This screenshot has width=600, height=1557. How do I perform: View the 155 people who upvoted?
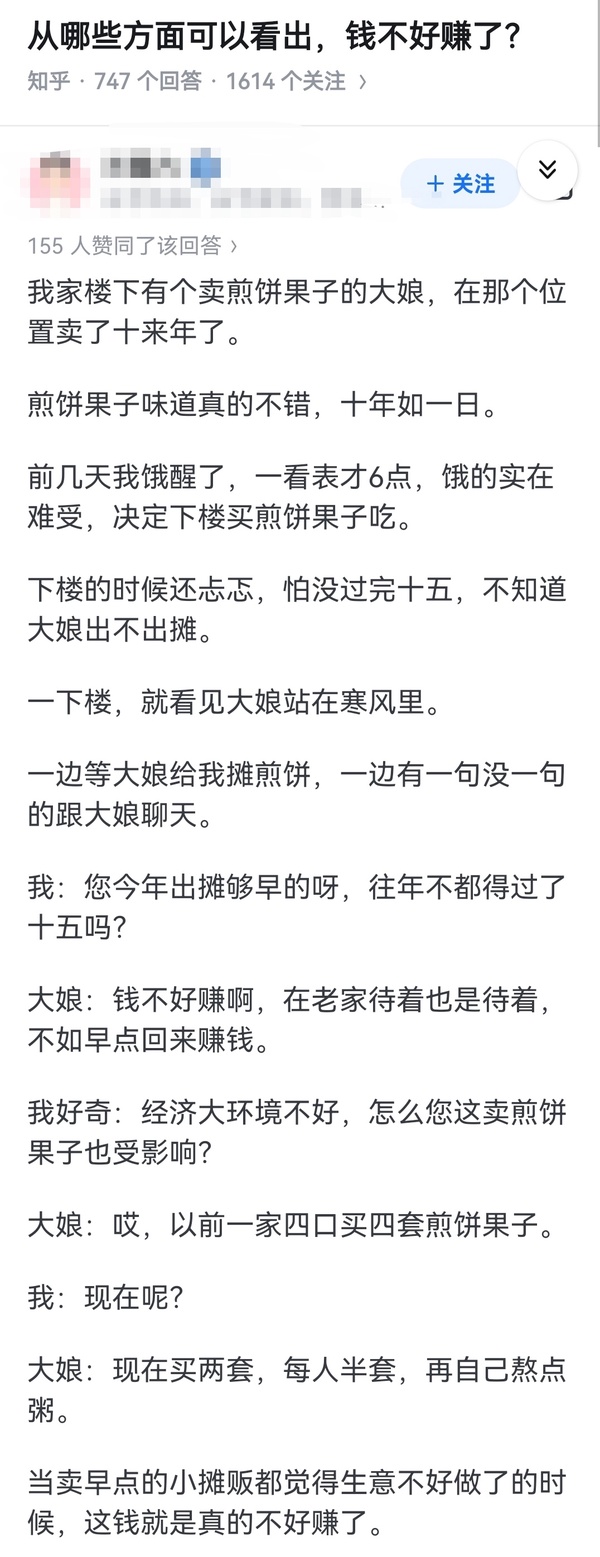pos(133,245)
